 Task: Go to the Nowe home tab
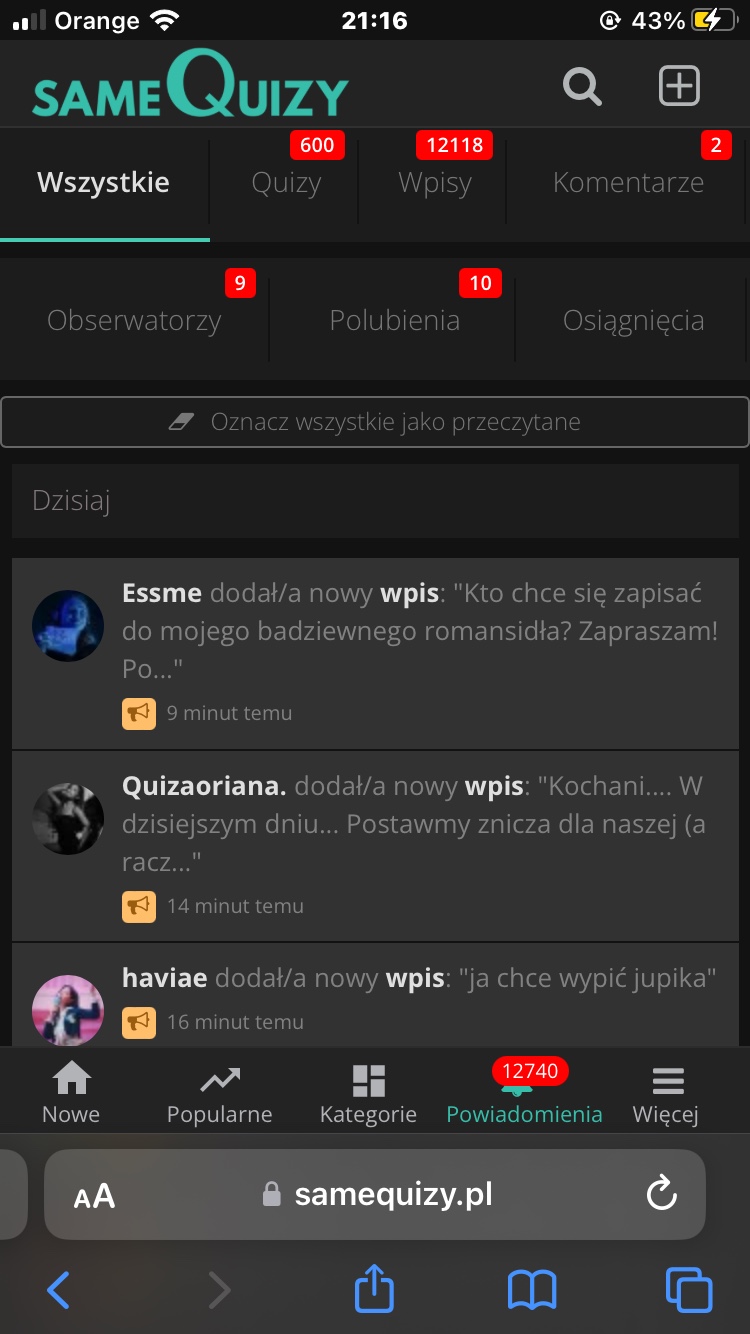click(71, 1093)
